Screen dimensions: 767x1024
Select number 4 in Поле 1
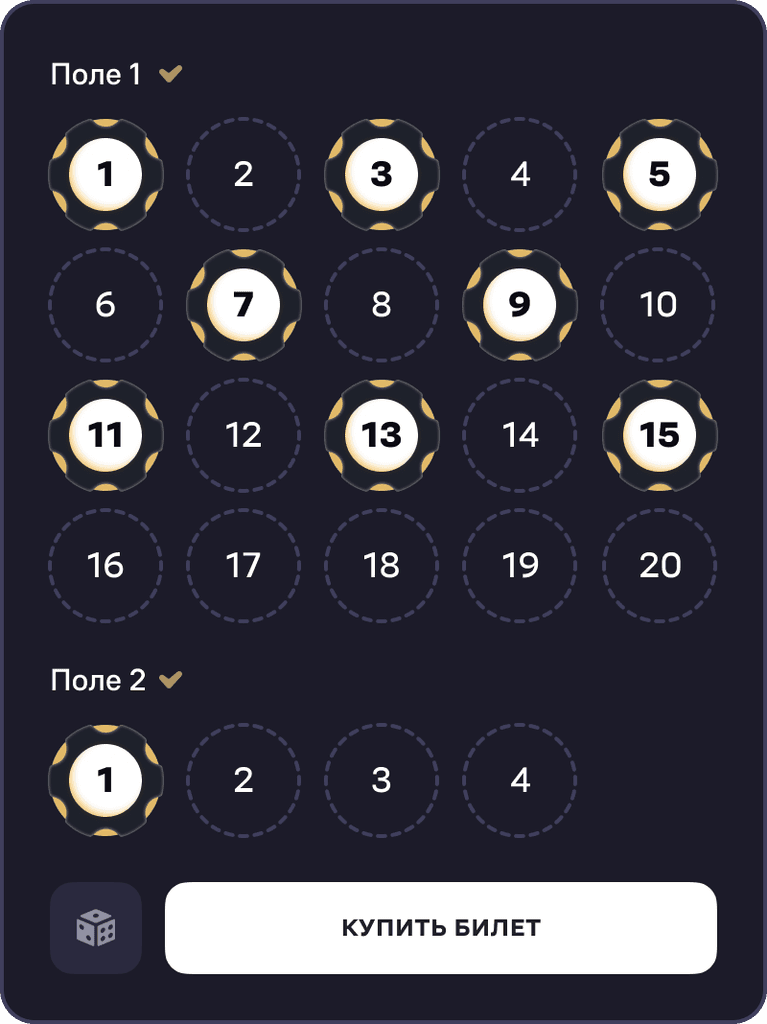click(520, 175)
